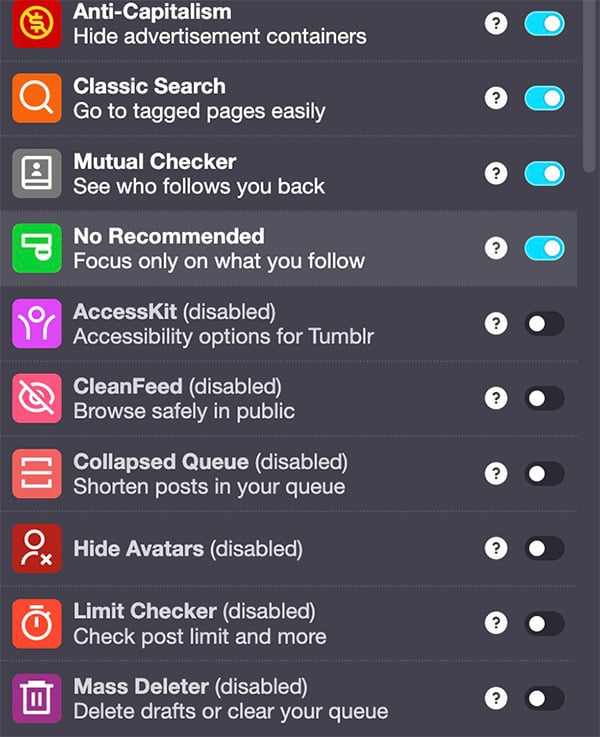The width and height of the screenshot is (600, 737).
Task: Enable the Limit Checker toggle
Action: pyautogui.click(x=544, y=623)
